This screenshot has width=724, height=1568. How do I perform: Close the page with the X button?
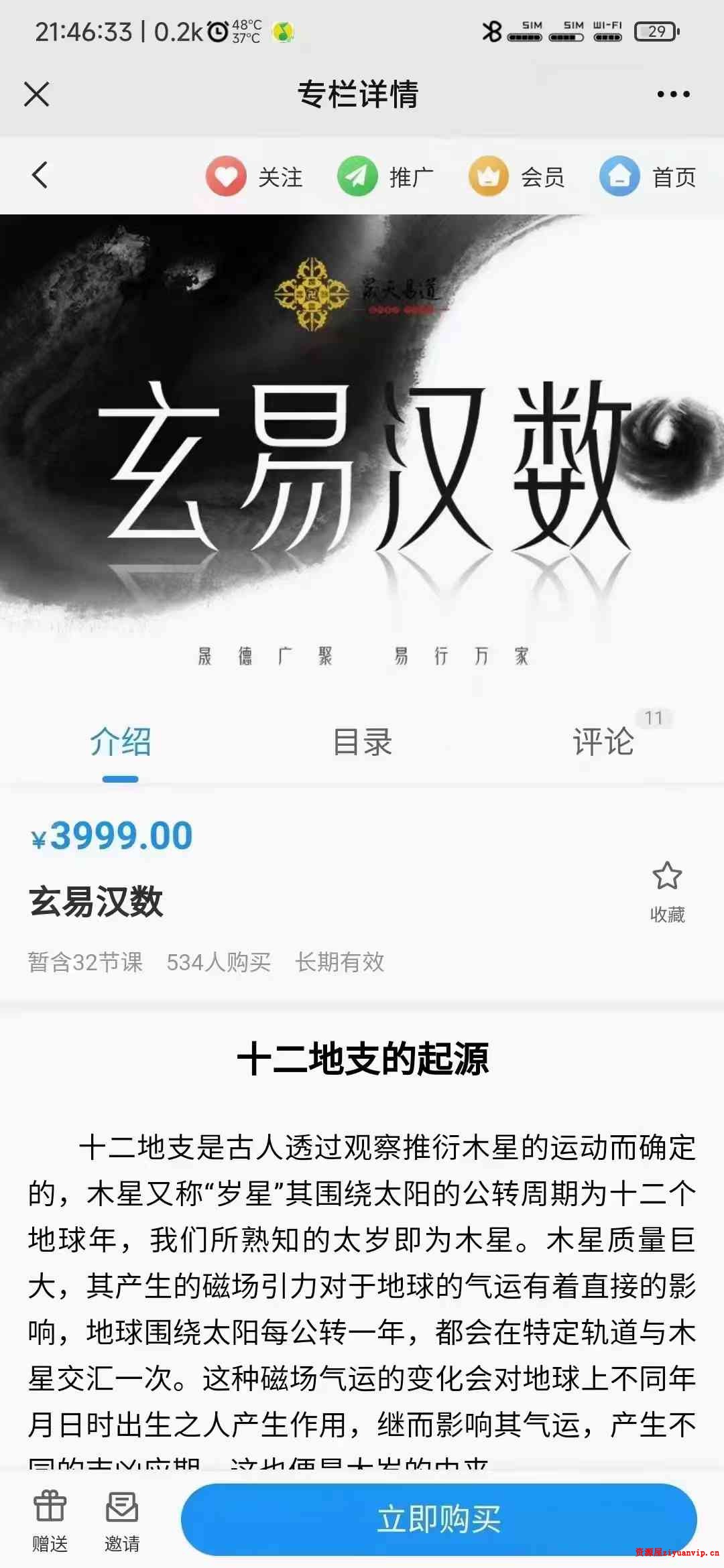(37, 94)
